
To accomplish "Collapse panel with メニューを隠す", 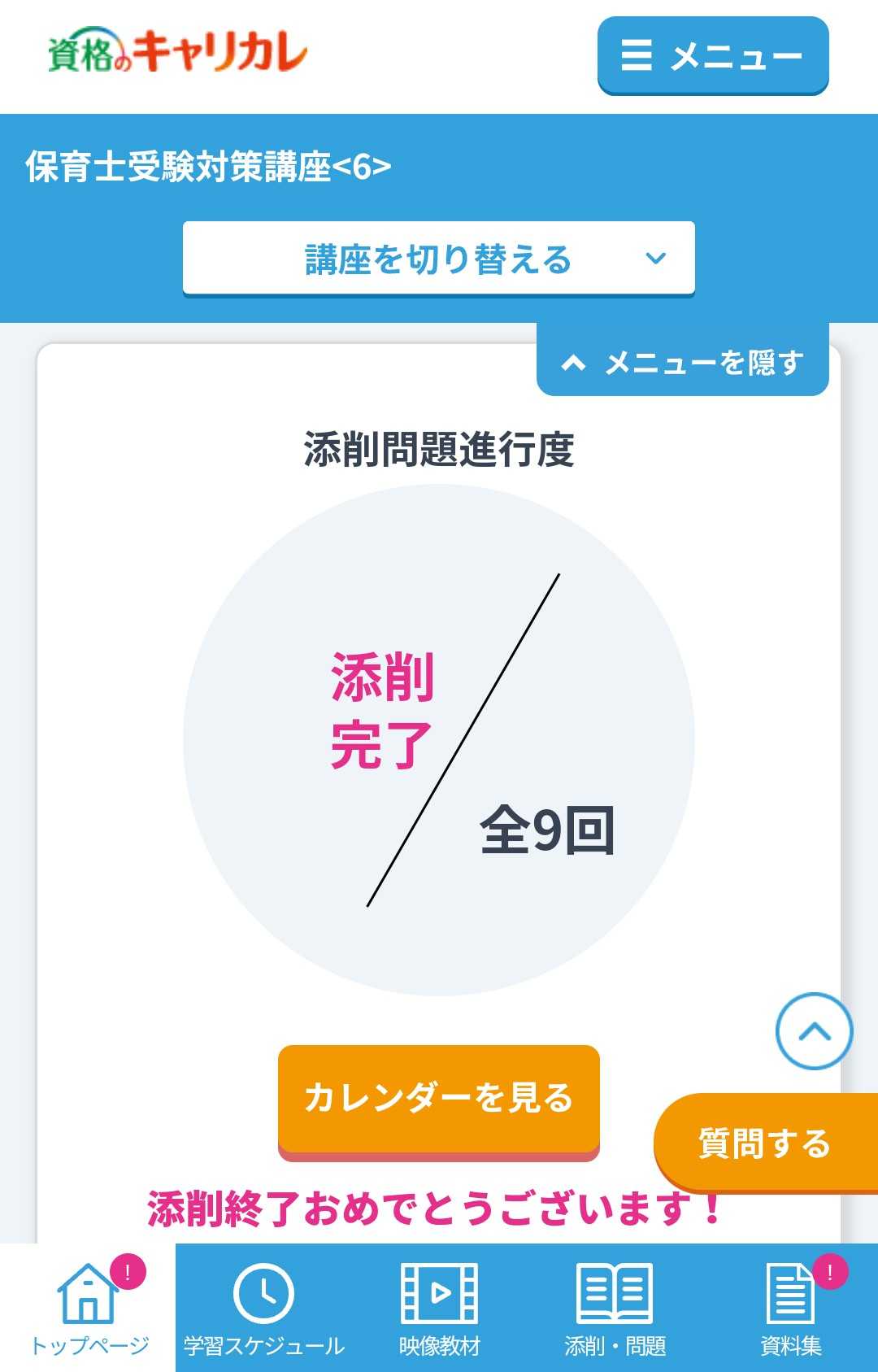I will (682, 362).
